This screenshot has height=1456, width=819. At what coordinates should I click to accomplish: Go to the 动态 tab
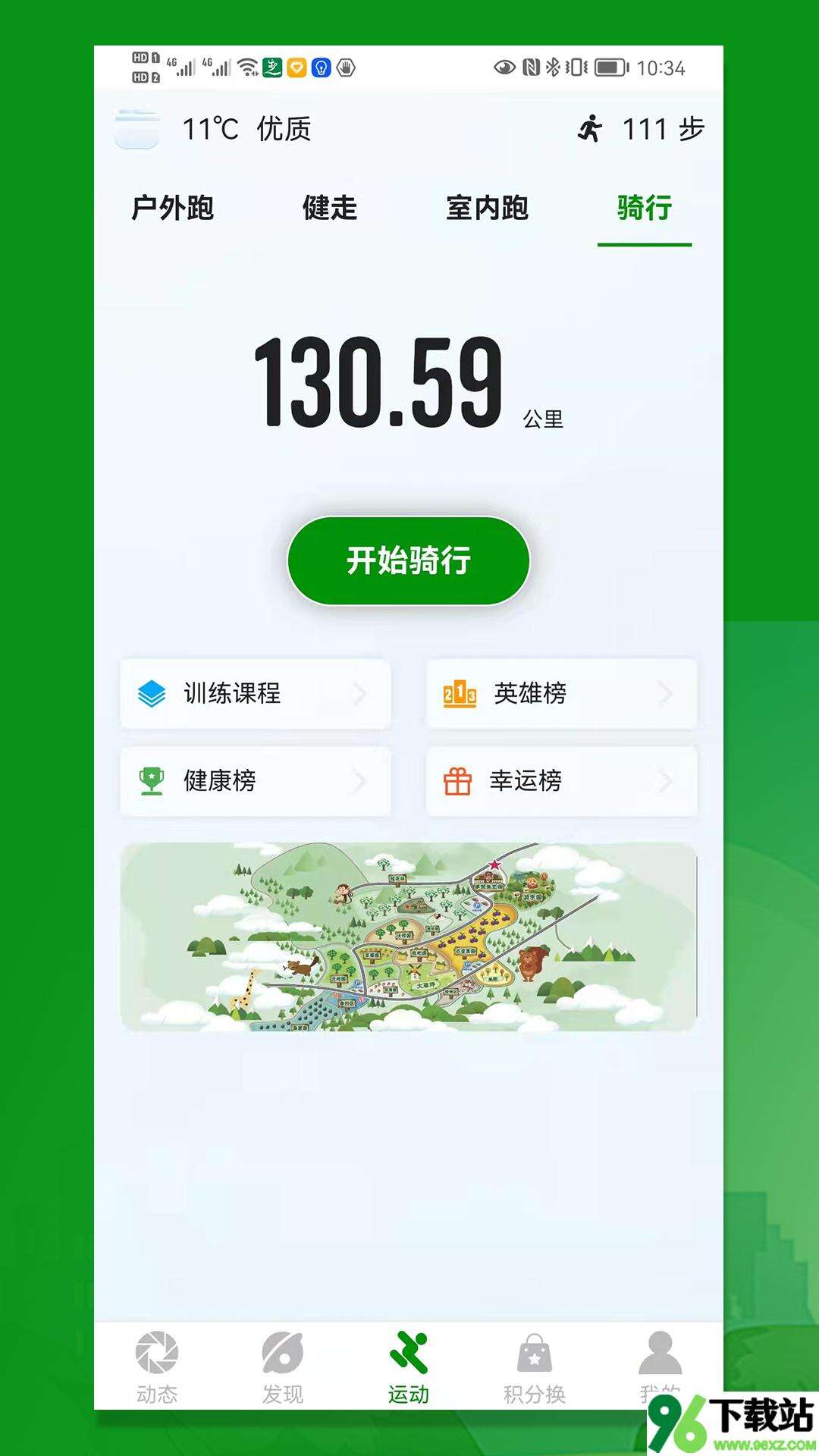pyautogui.click(x=157, y=1367)
